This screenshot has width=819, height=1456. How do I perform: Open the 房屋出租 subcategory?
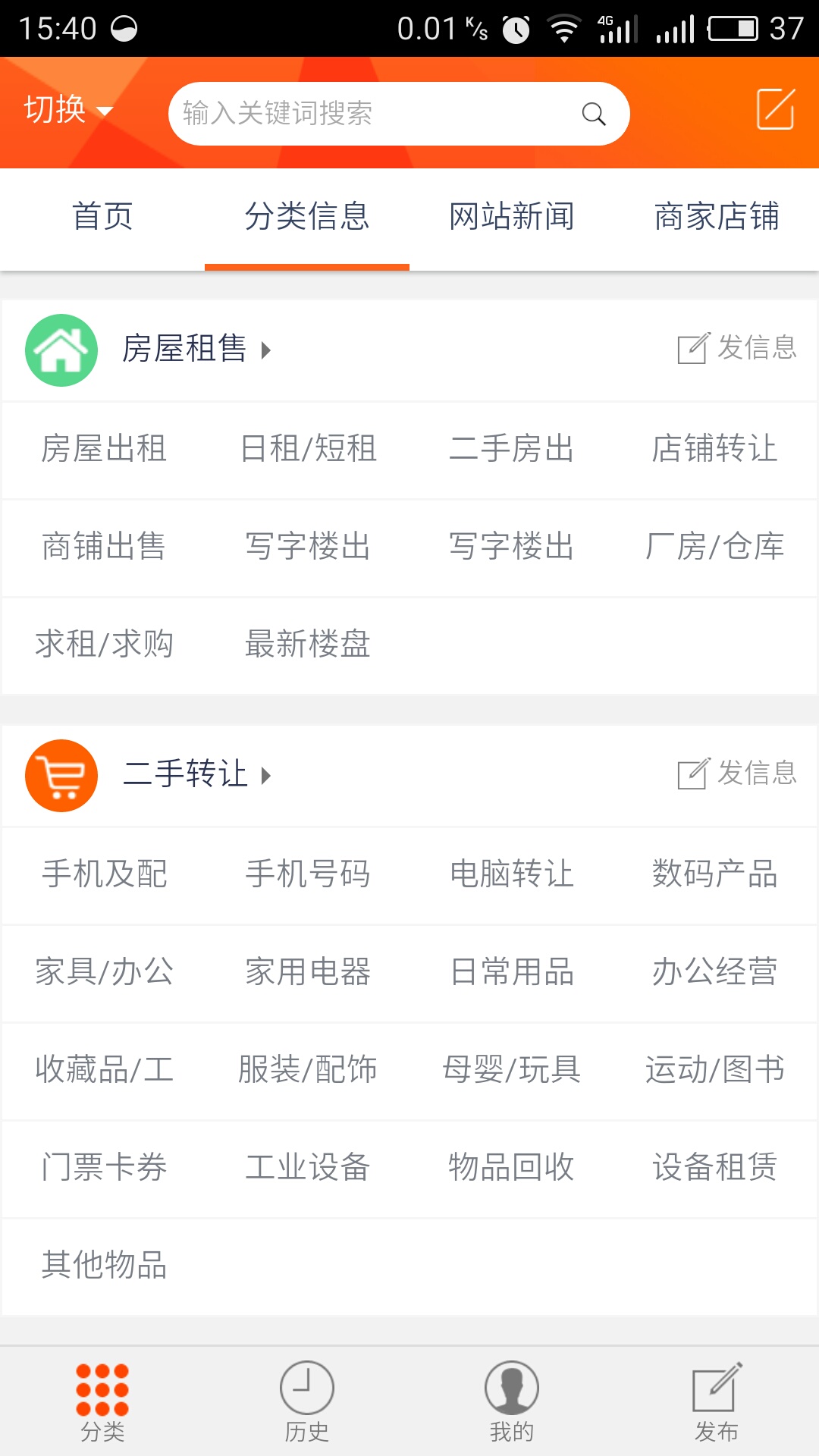coord(104,449)
